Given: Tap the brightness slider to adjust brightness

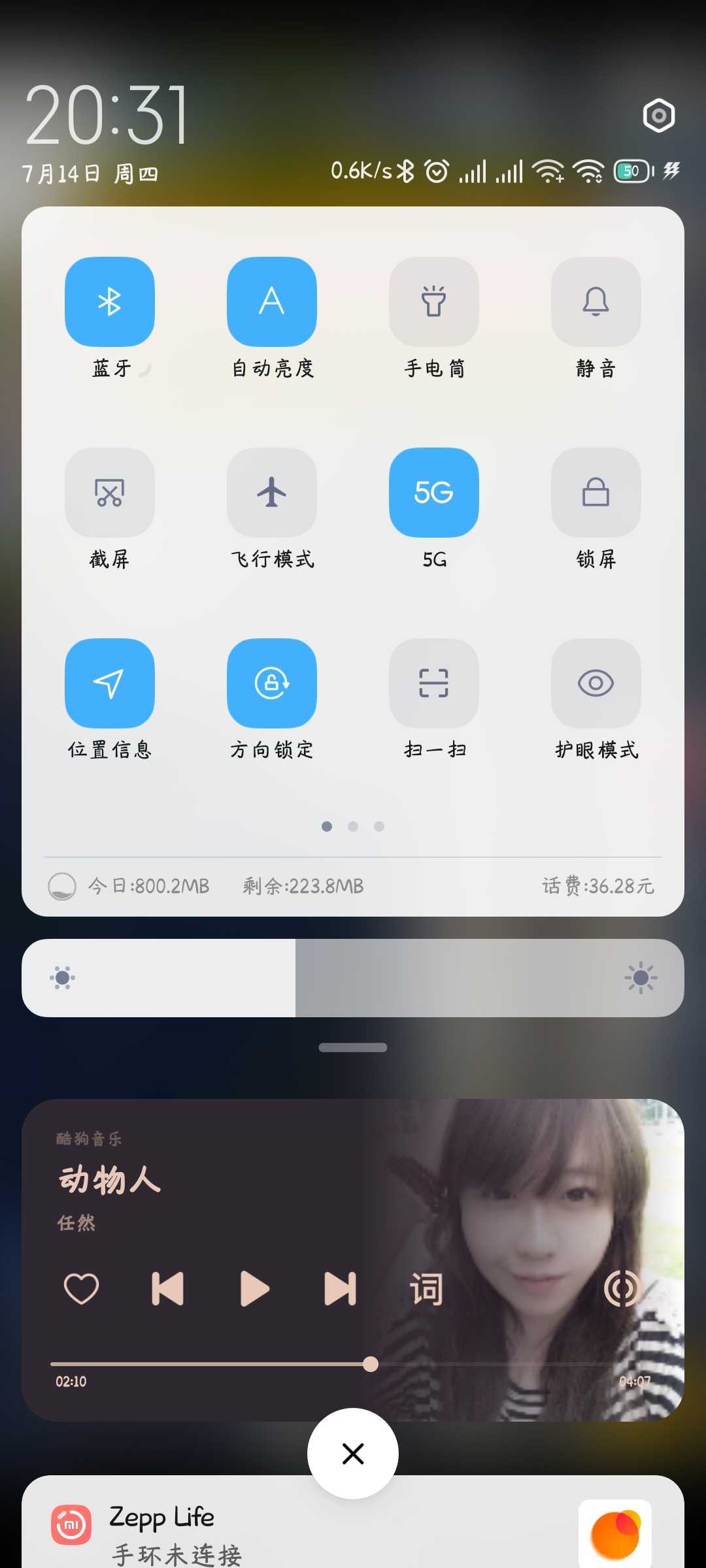Looking at the screenshot, I should coord(353,978).
